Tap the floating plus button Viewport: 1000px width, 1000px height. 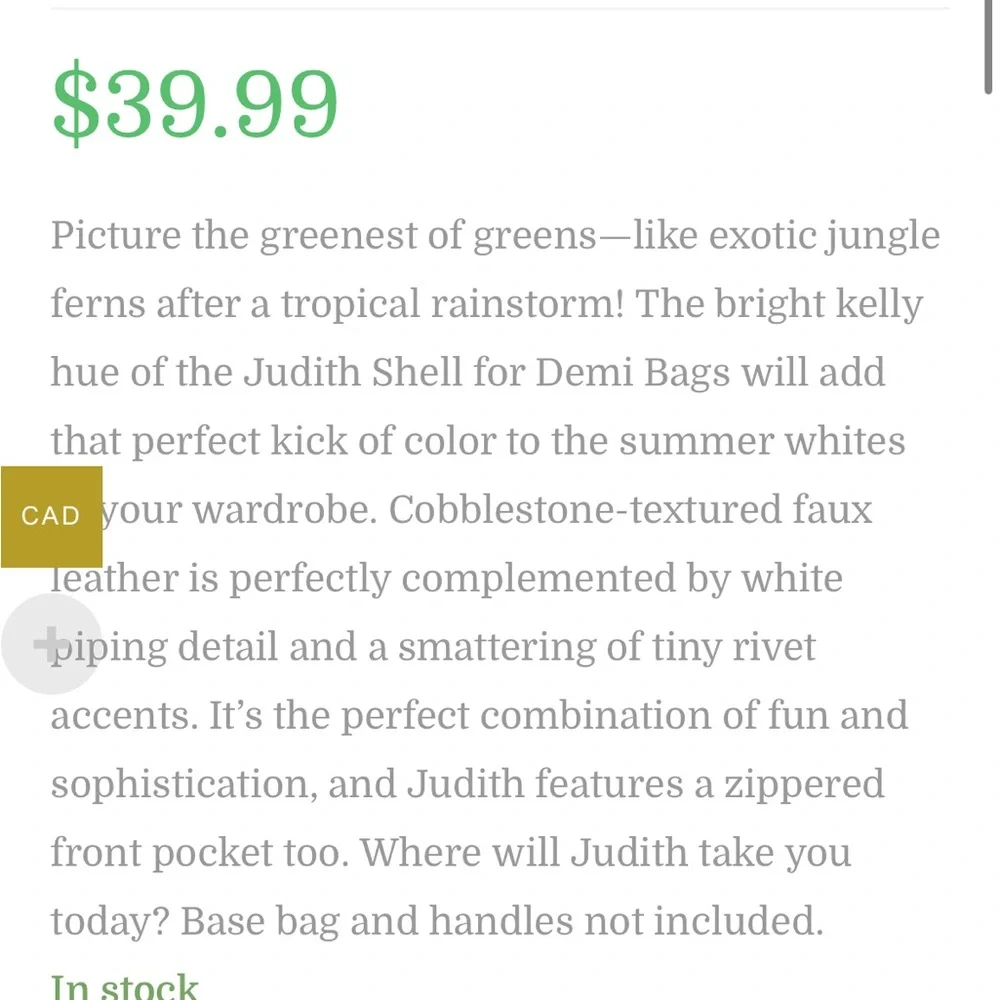click(49, 644)
